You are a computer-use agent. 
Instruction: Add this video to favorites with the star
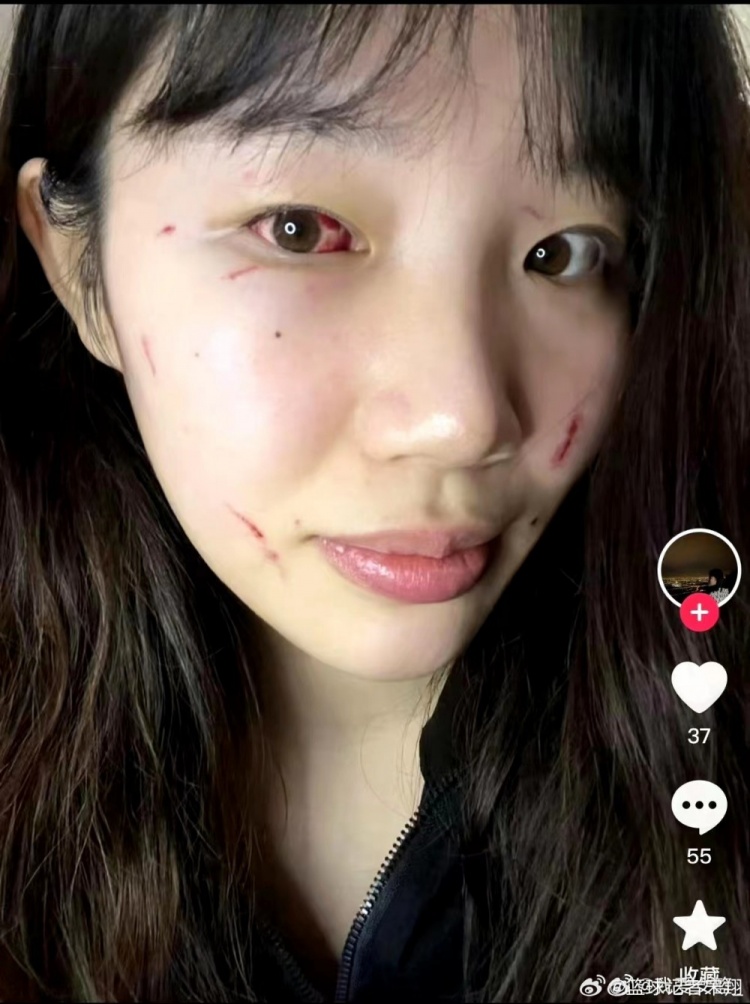pyautogui.click(x=699, y=925)
